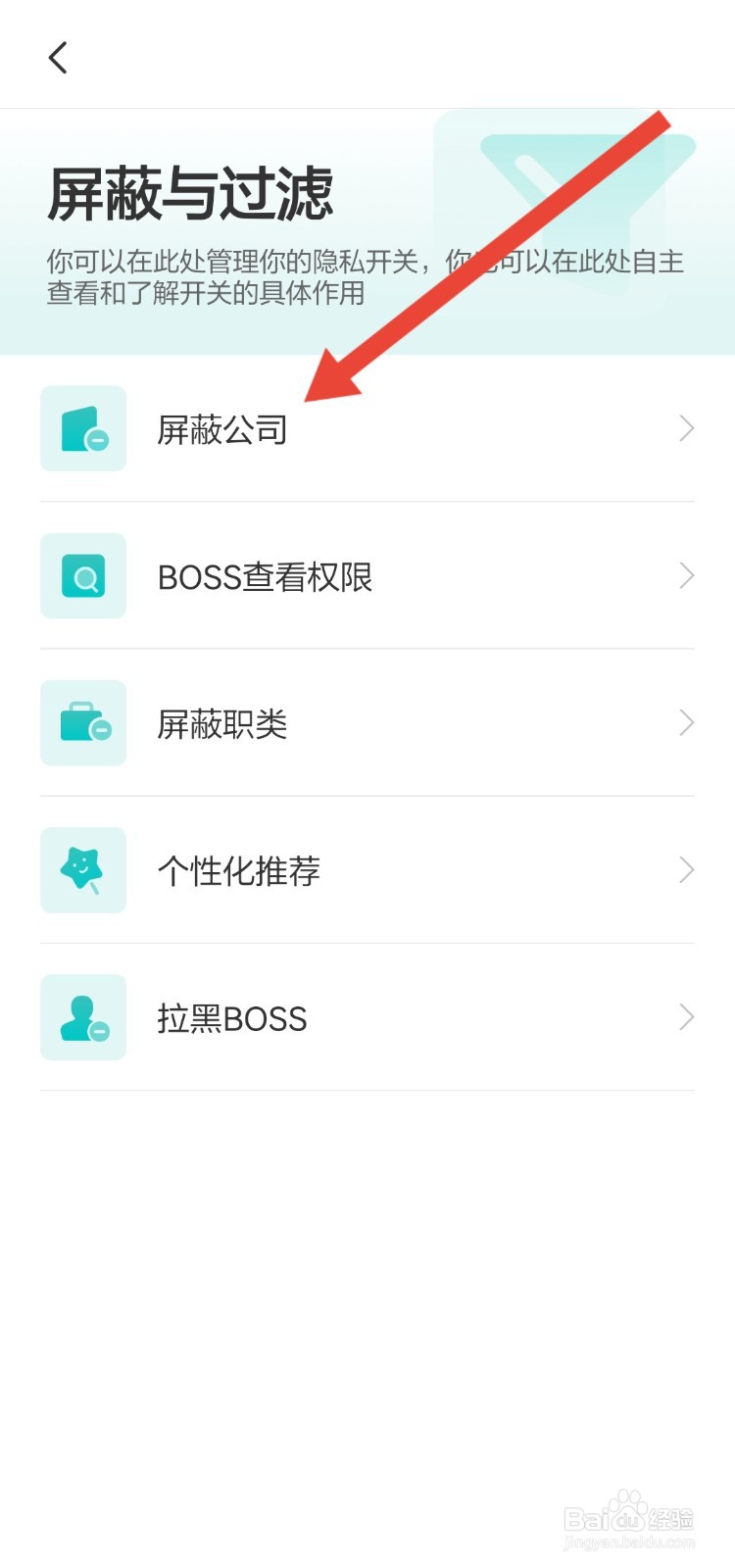Open BOSS查看权限 settings
This screenshot has width=735, height=1568.
367,576
